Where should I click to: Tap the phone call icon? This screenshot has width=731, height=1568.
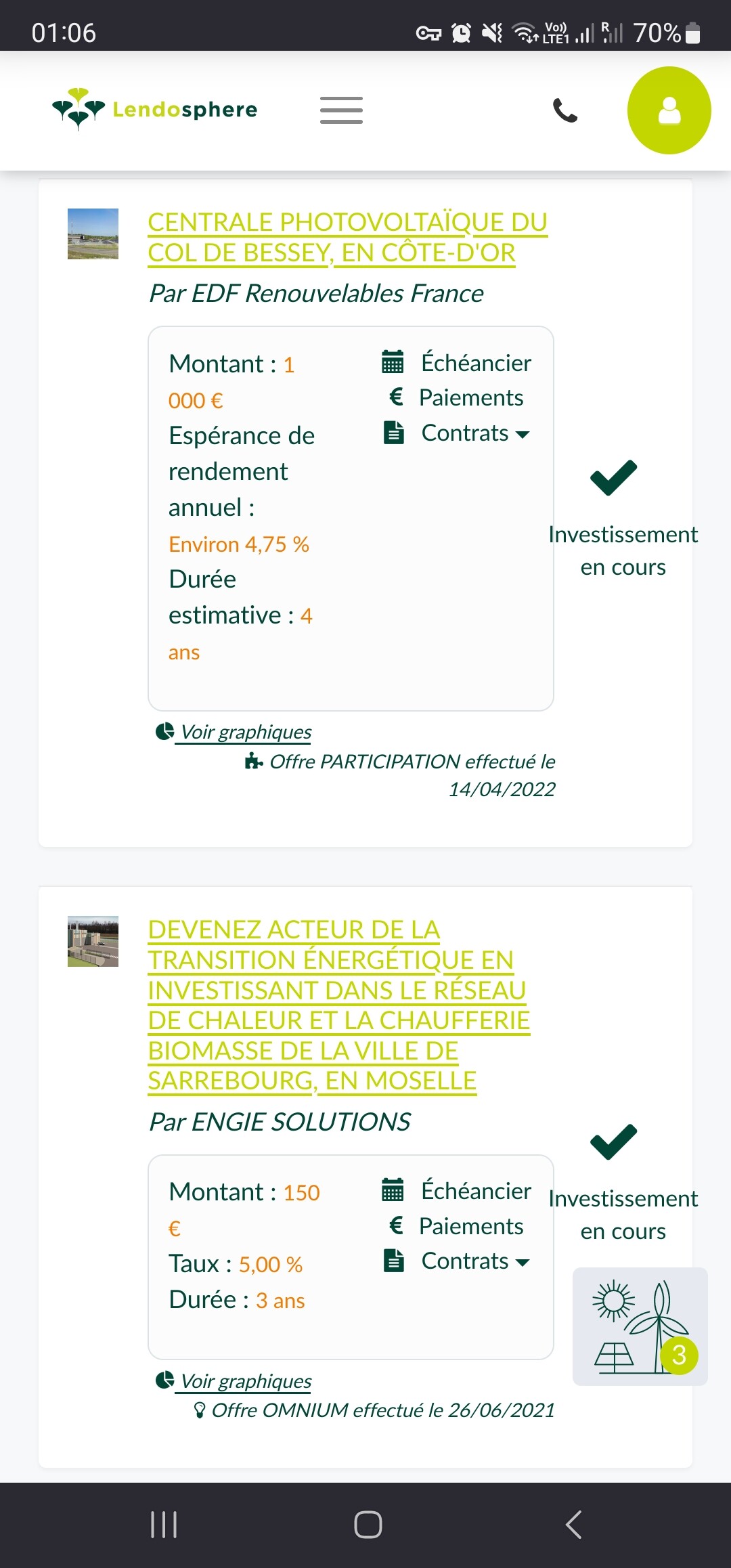coord(565,110)
